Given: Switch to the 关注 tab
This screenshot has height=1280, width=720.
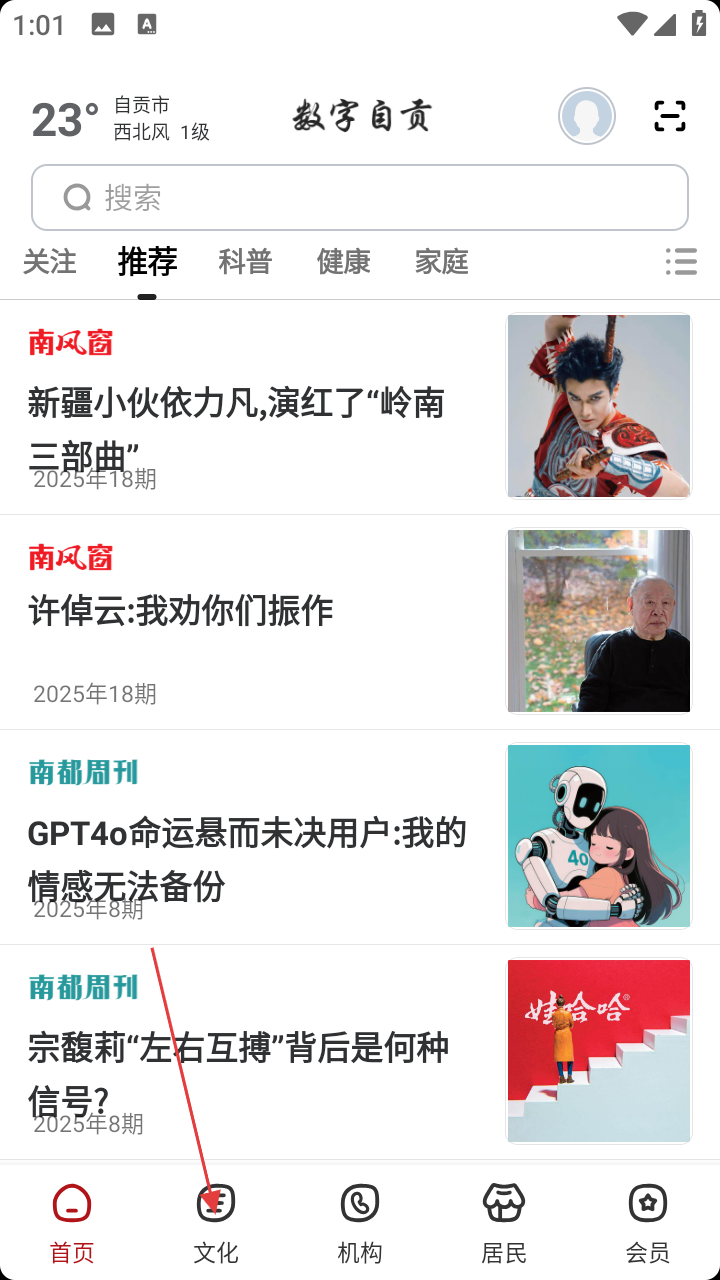Looking at the screenshot, I should coord(50,262).
